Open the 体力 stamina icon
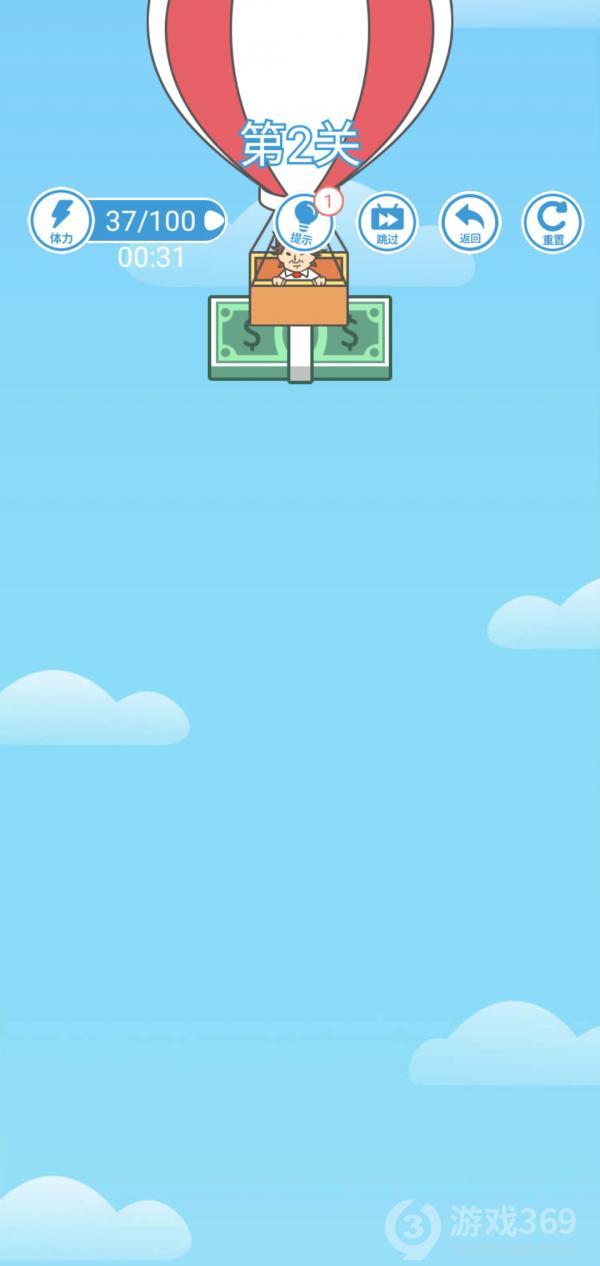600x1266 pixels. pos(61,221)
